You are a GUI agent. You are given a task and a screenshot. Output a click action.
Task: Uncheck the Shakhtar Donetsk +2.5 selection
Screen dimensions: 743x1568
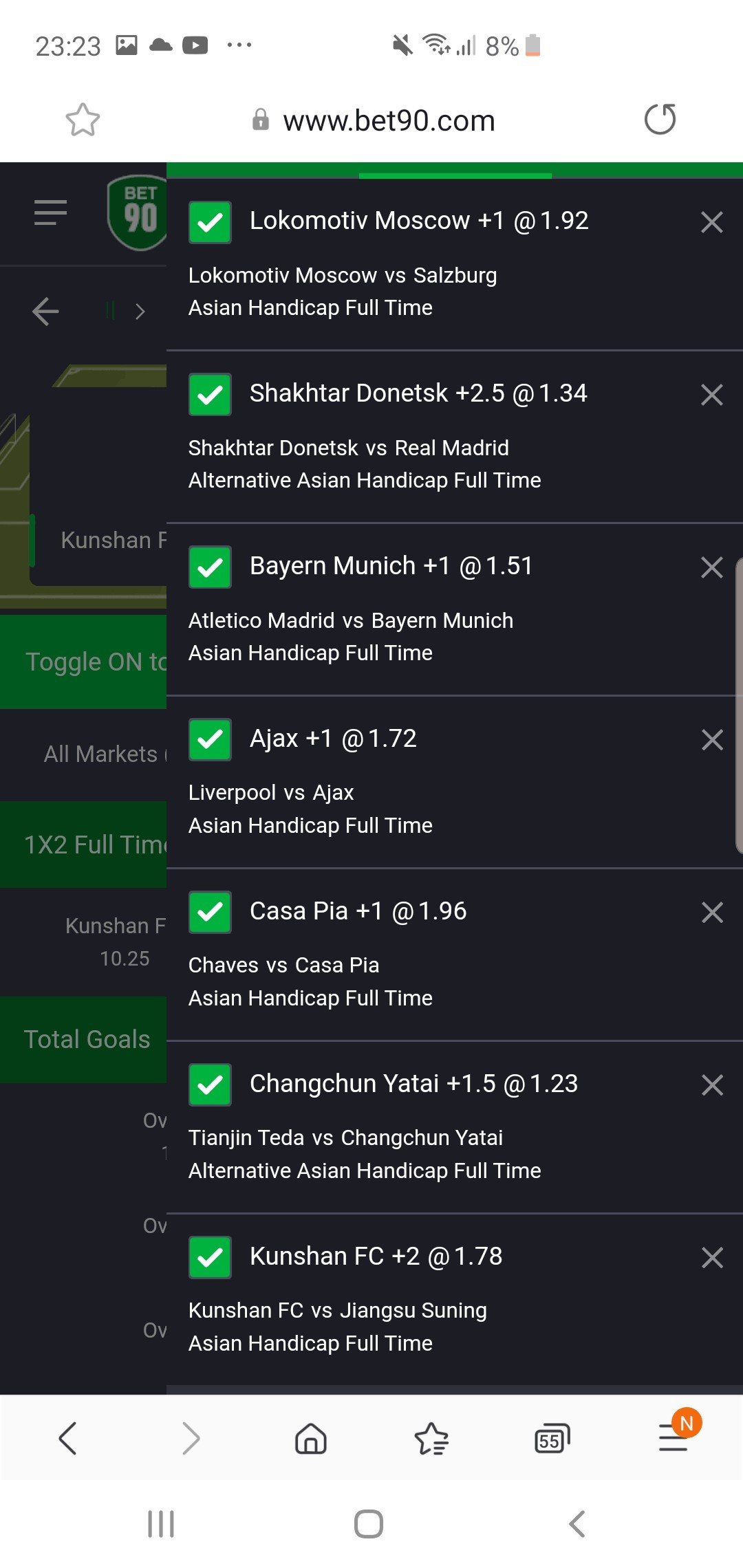210,395
